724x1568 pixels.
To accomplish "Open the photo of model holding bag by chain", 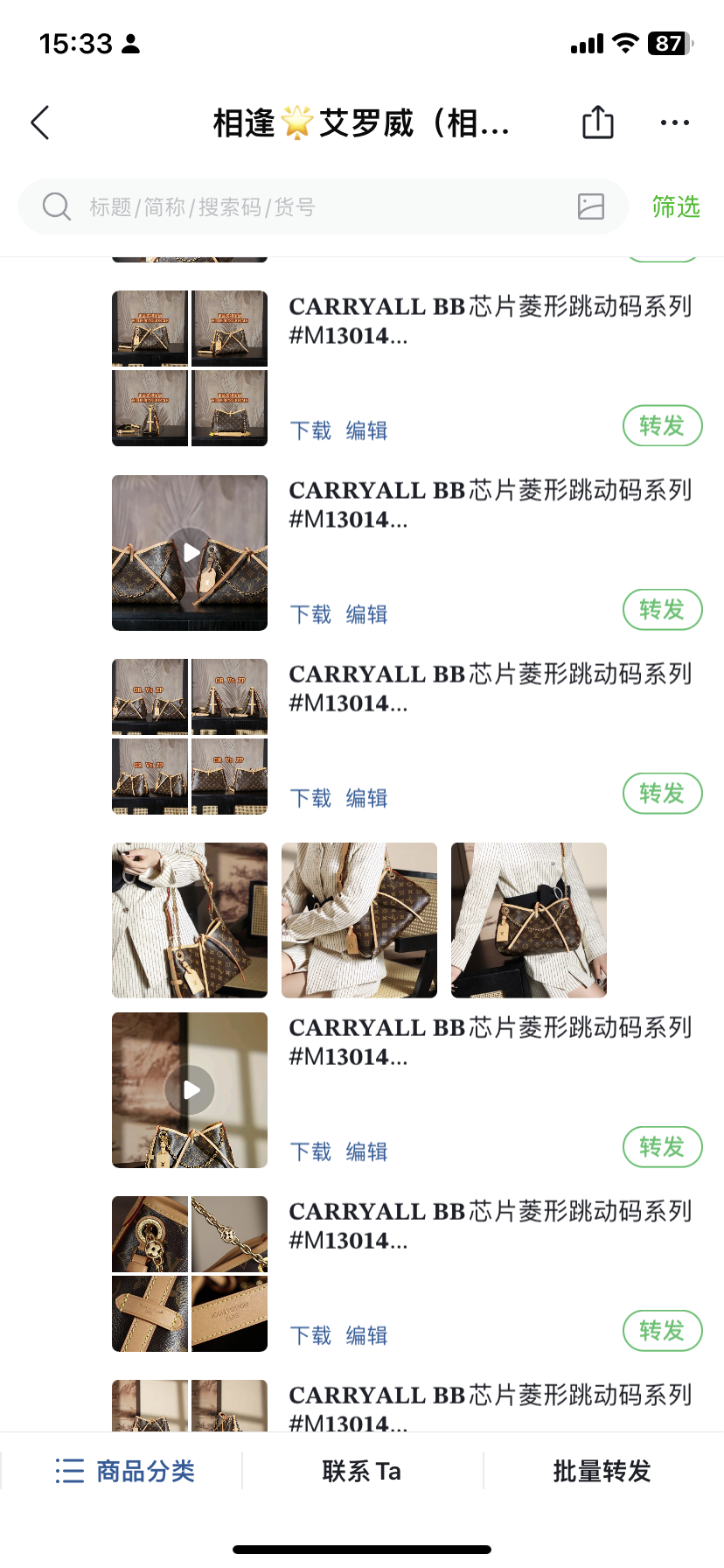I will [190, 920].
